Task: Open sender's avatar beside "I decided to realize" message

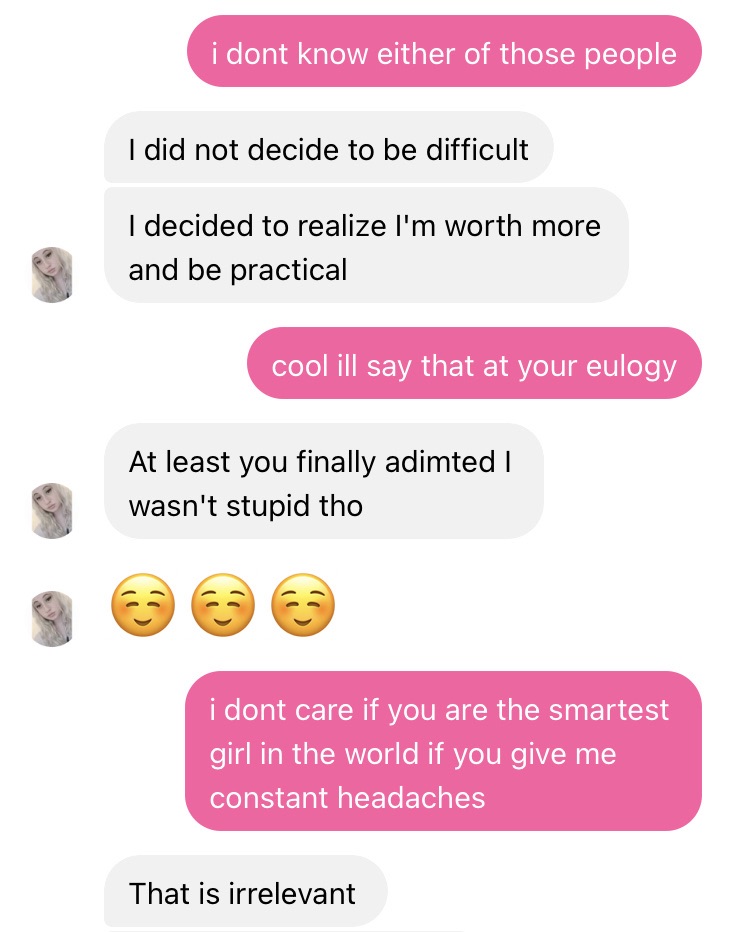Action: tap(54, 275)
